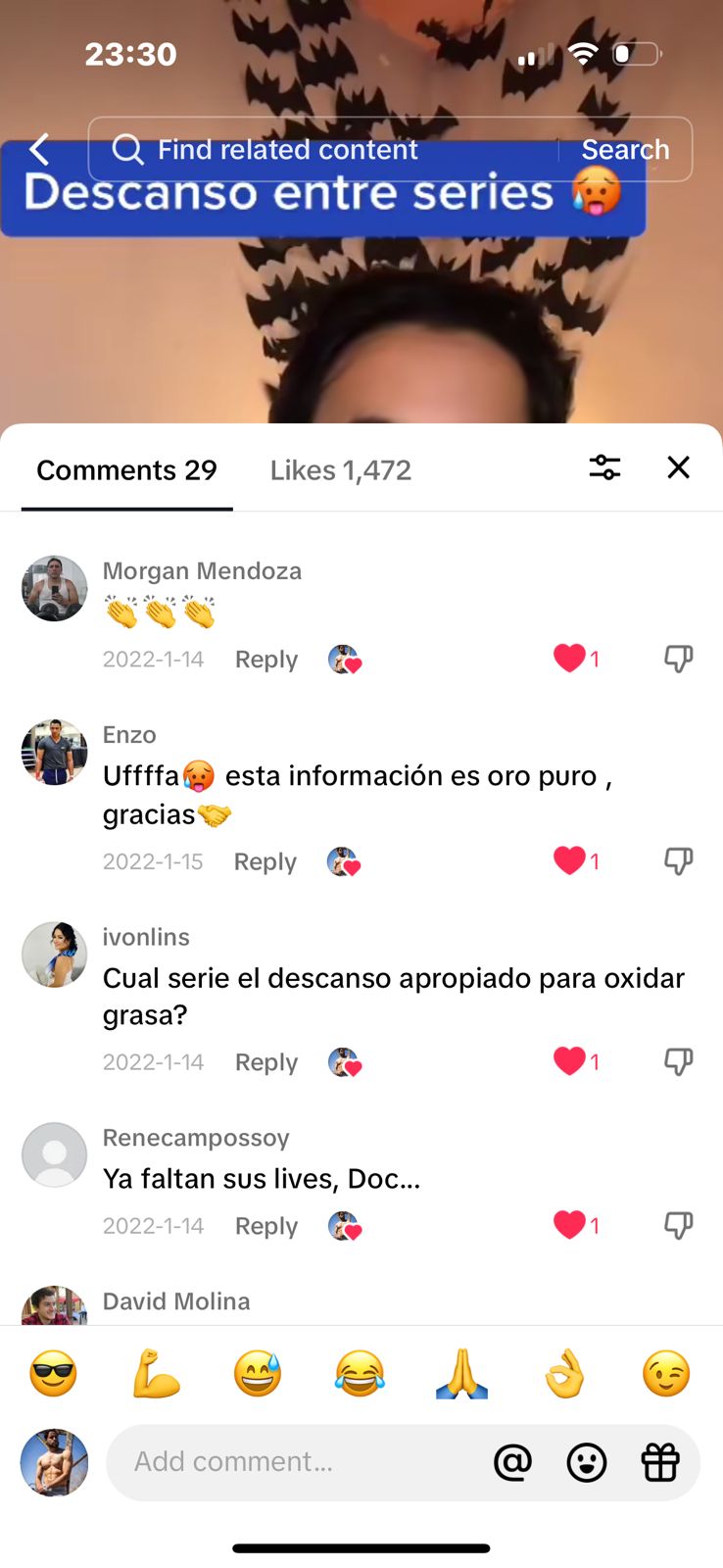The width and height of the screenshot is (723, 1568).
Task: Insert the sunglasses face emoji
Action: click(54, 1373)
